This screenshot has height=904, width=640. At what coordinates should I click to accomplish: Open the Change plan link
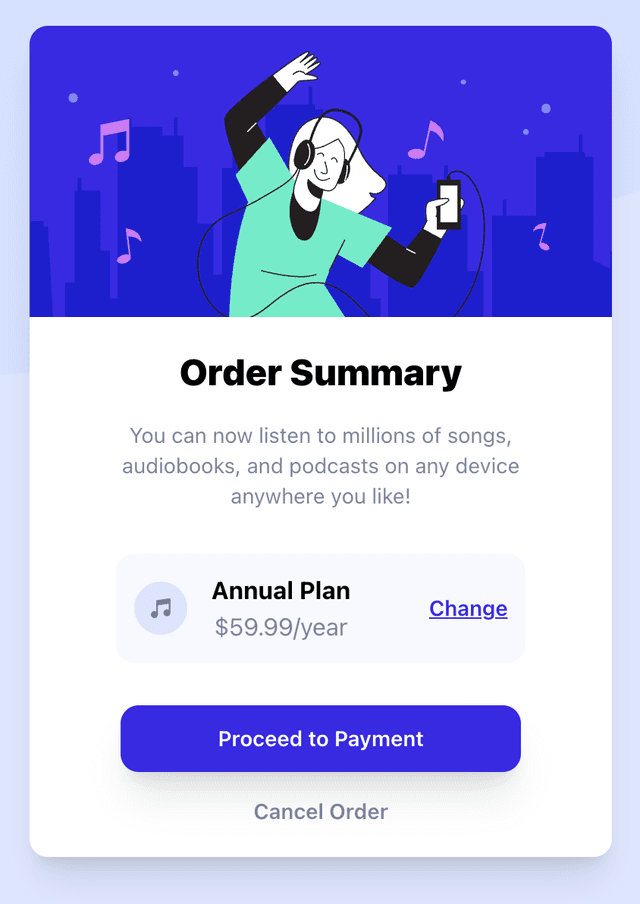tap(468, 609)
